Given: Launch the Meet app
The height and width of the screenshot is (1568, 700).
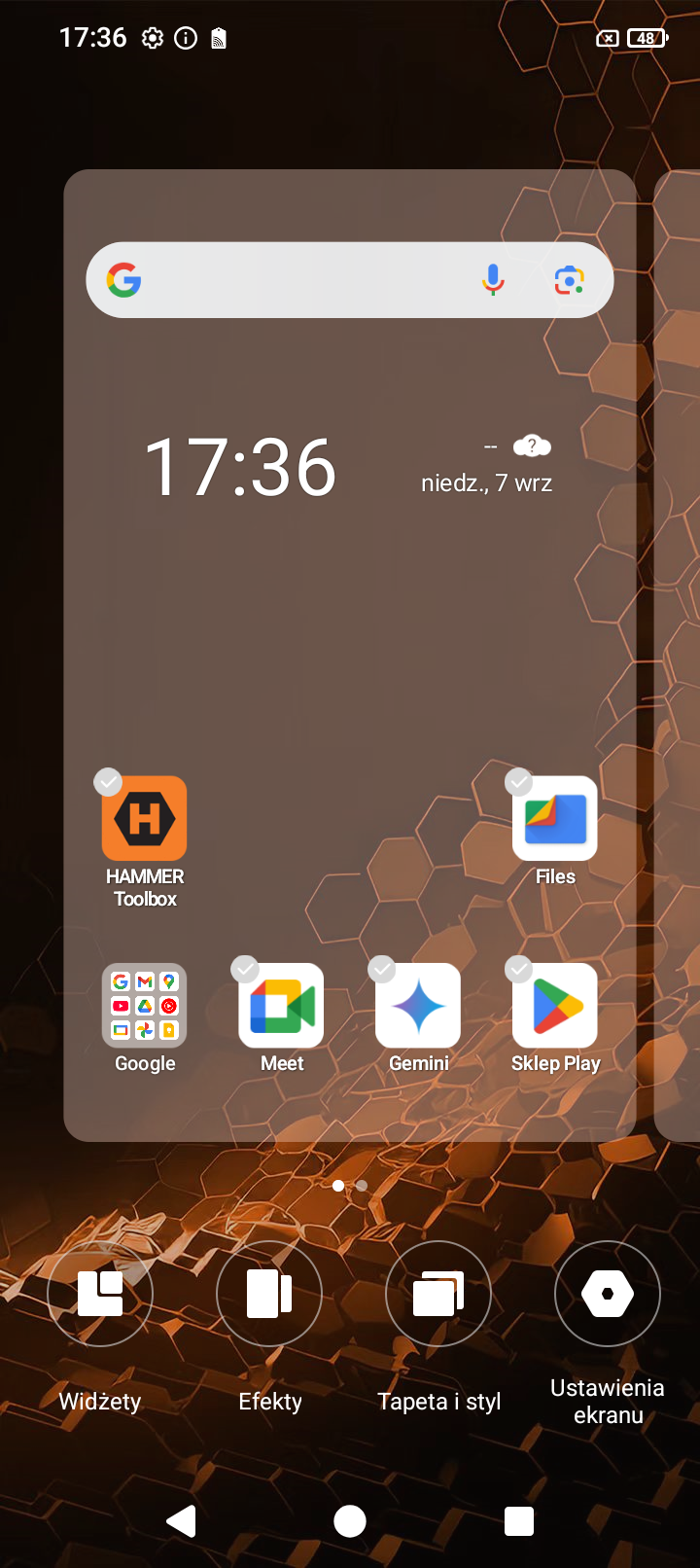Looking at the screenshot, I should coord(282,1006).
